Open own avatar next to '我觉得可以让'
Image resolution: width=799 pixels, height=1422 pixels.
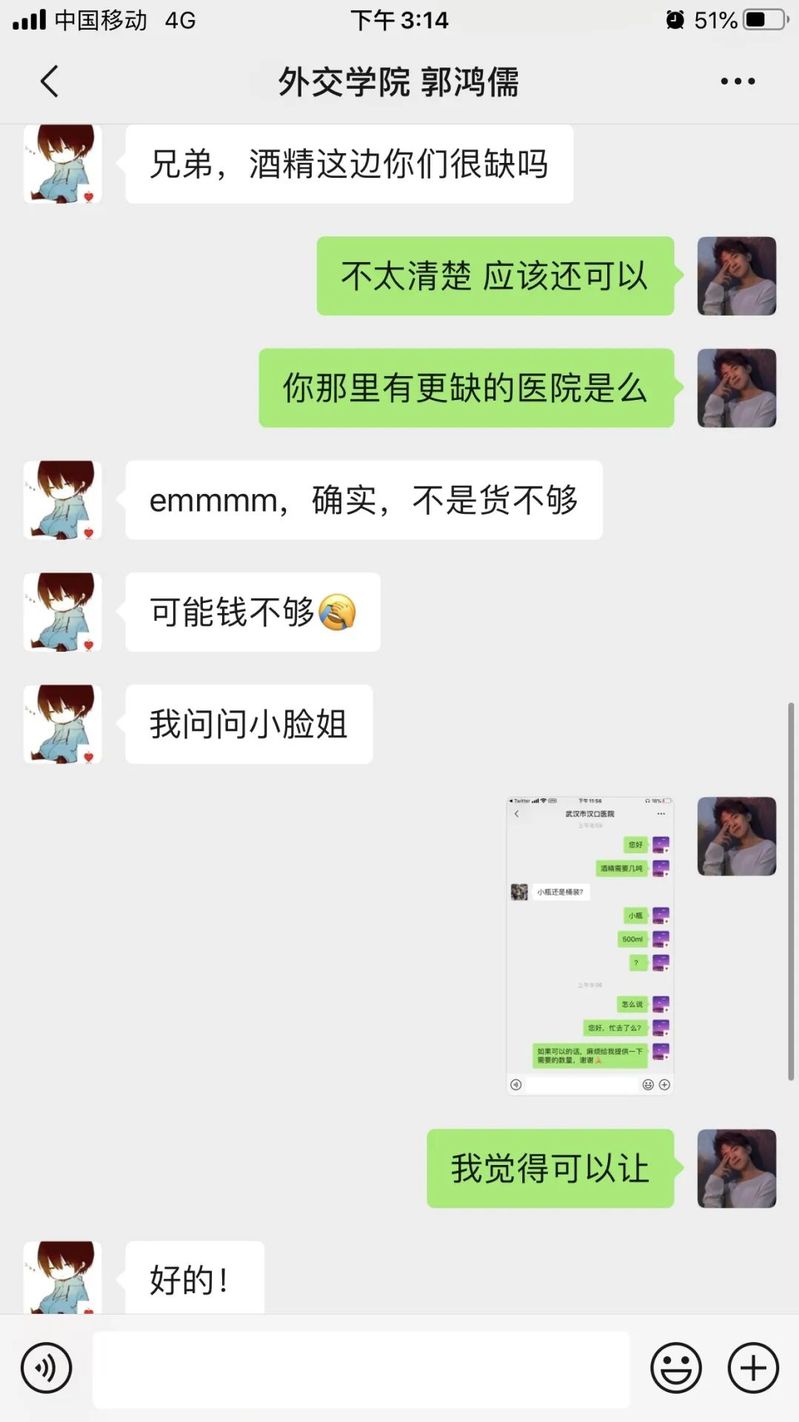click(x=736, y=1168)
